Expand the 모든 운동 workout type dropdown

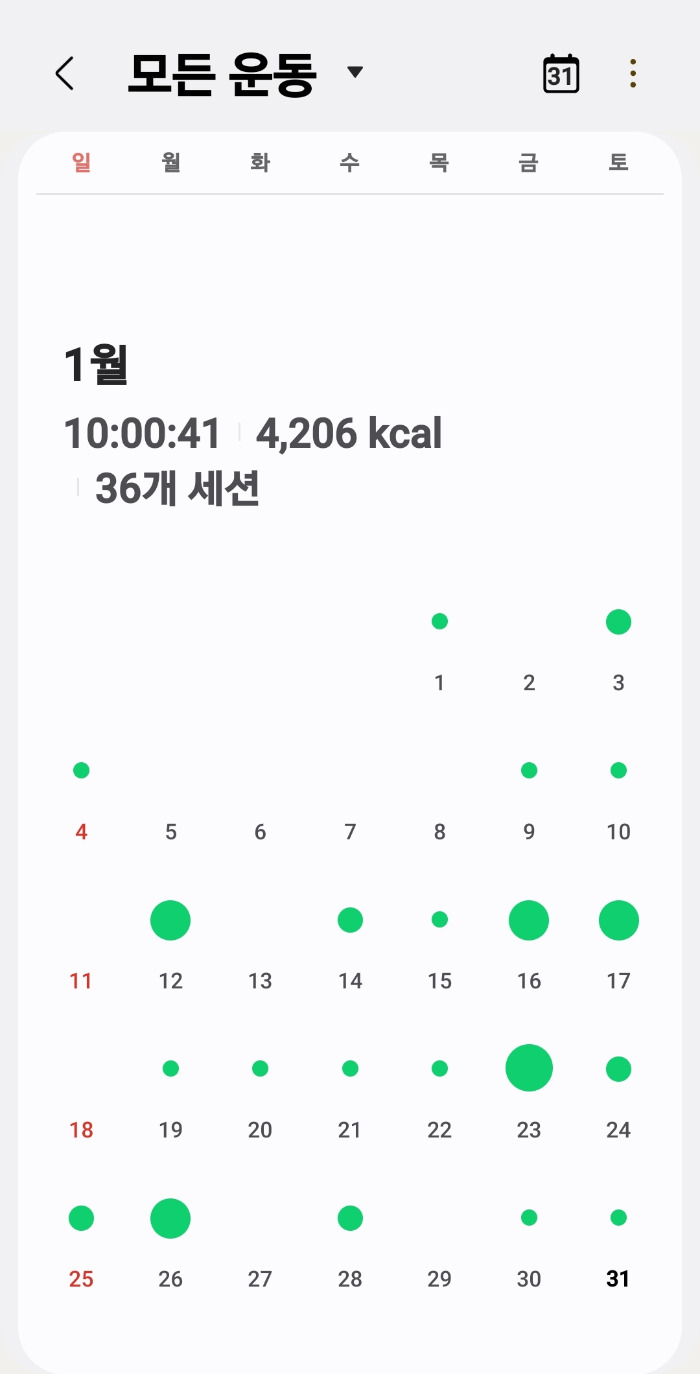pyautogui.click(x=245, y=73)
